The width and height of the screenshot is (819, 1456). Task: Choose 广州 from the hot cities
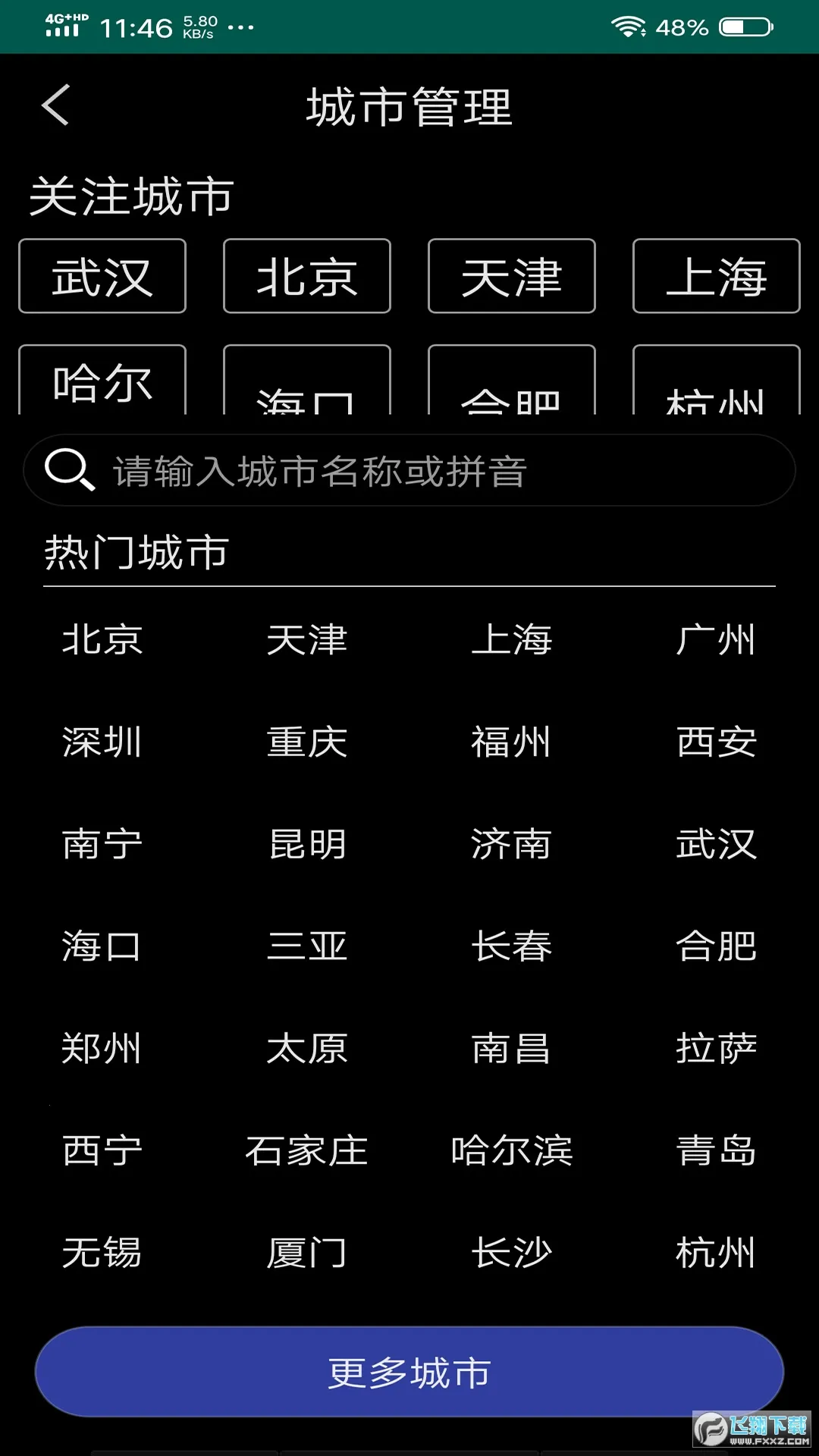[716, 639]
